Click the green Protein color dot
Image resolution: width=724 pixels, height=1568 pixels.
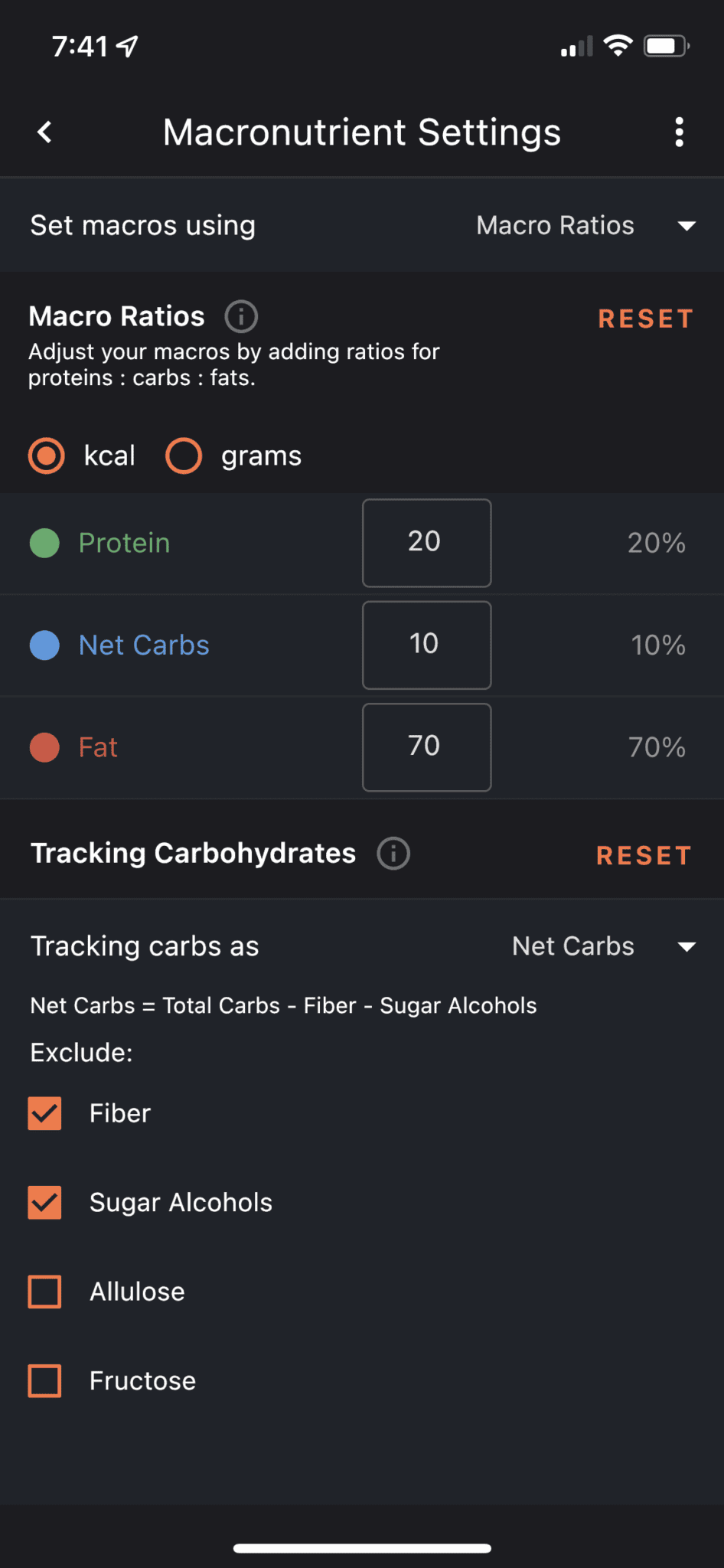coord(44,542)
